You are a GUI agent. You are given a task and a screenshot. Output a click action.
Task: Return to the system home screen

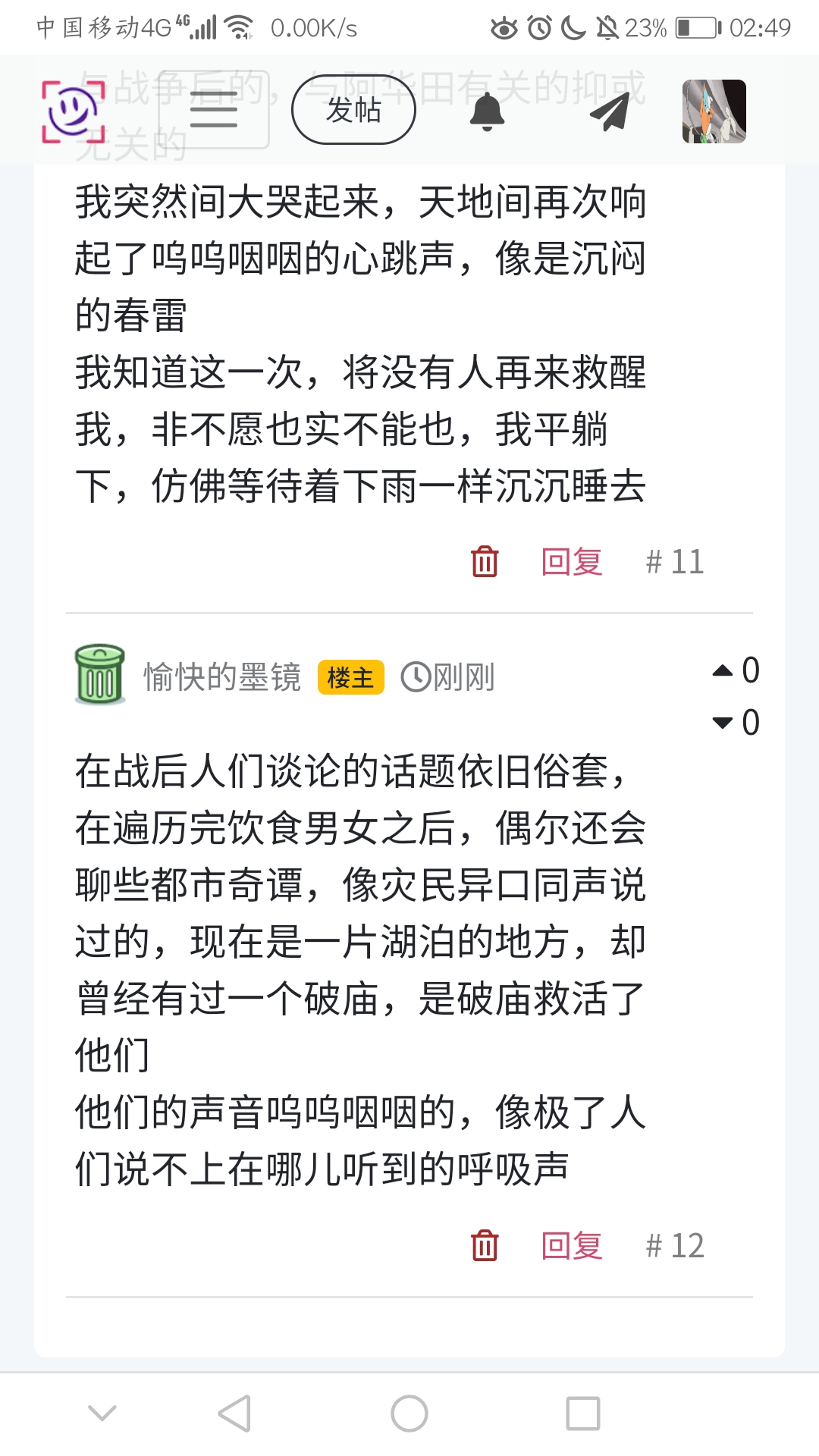(x=409, y=1414)
